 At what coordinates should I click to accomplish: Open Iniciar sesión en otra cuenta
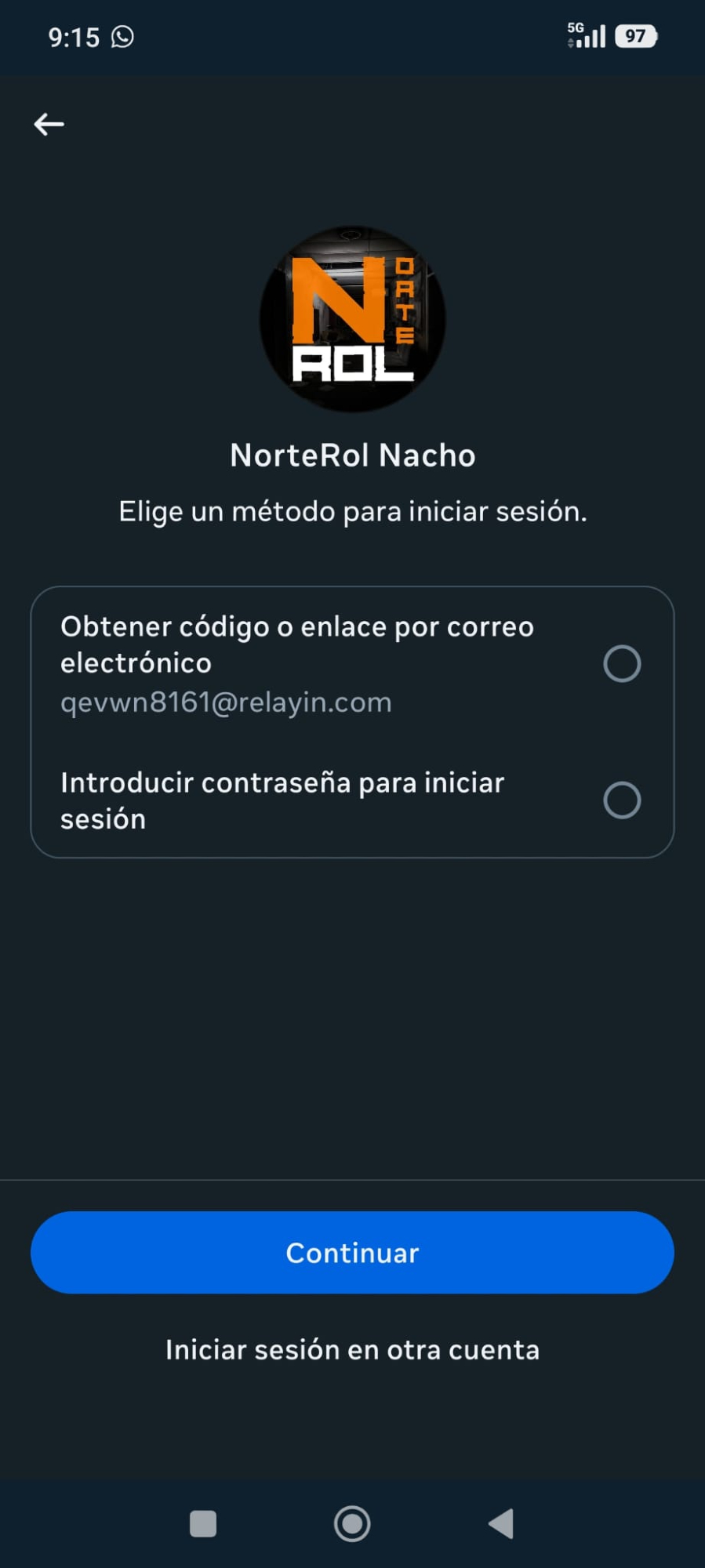(x=352, y=1350)
